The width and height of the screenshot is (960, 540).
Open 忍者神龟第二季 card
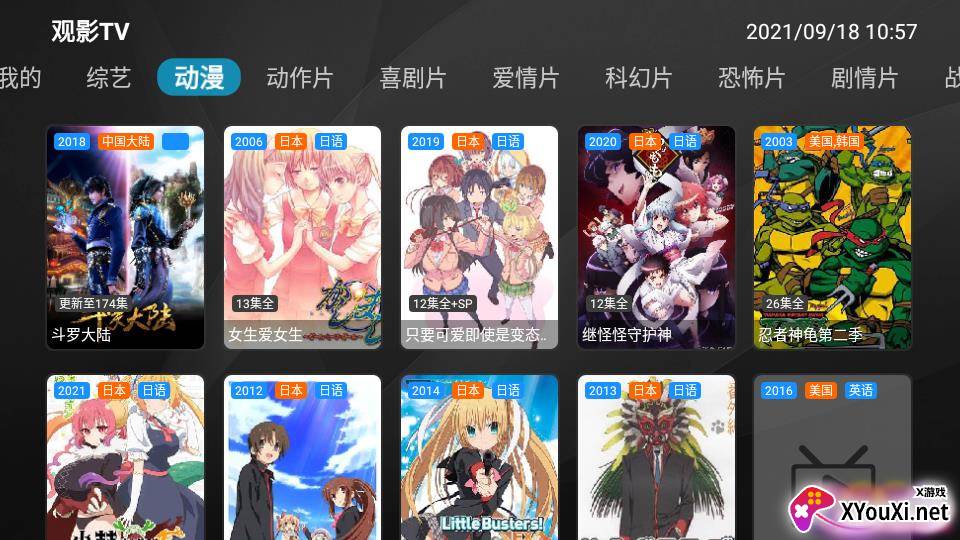click(832, 237)
